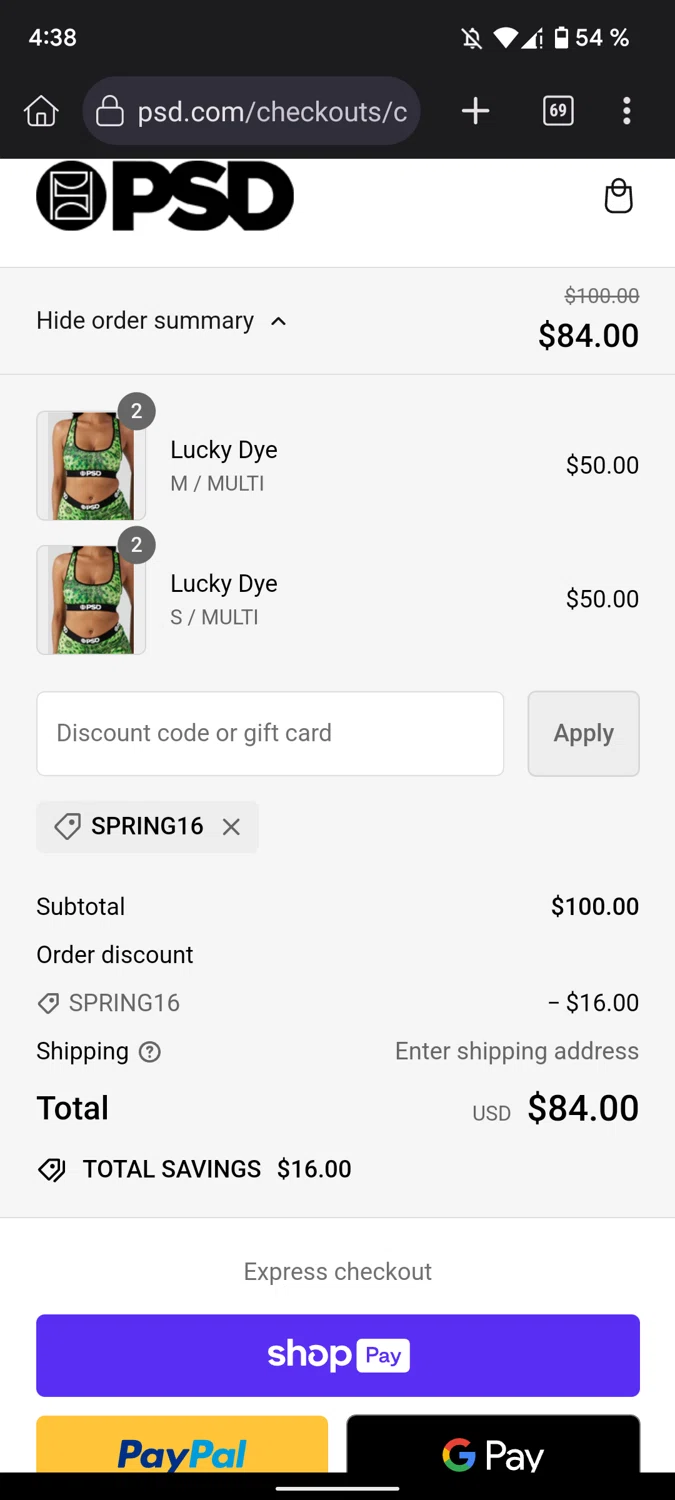Check out with Shop Pay

point(338,1355)
